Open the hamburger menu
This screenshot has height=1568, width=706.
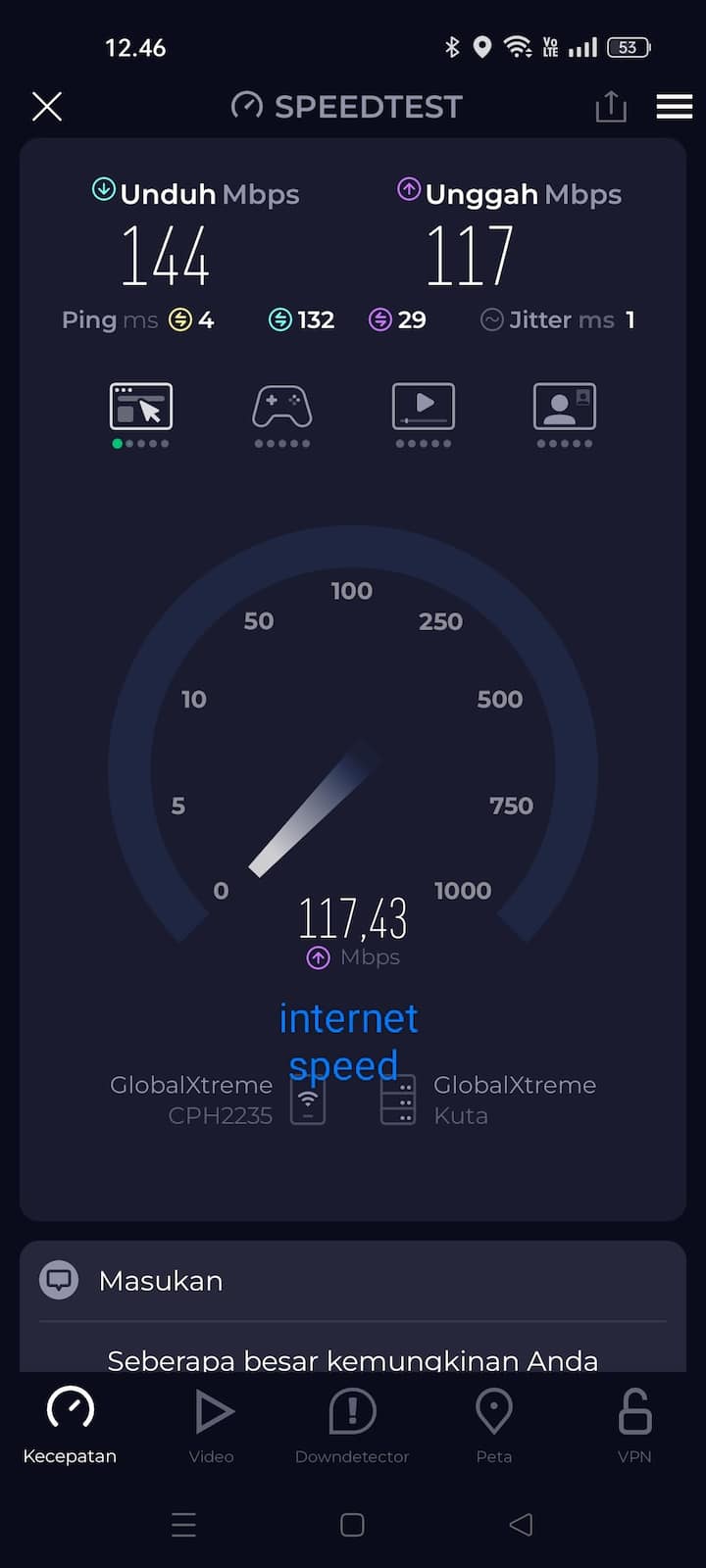coord(674,107)
